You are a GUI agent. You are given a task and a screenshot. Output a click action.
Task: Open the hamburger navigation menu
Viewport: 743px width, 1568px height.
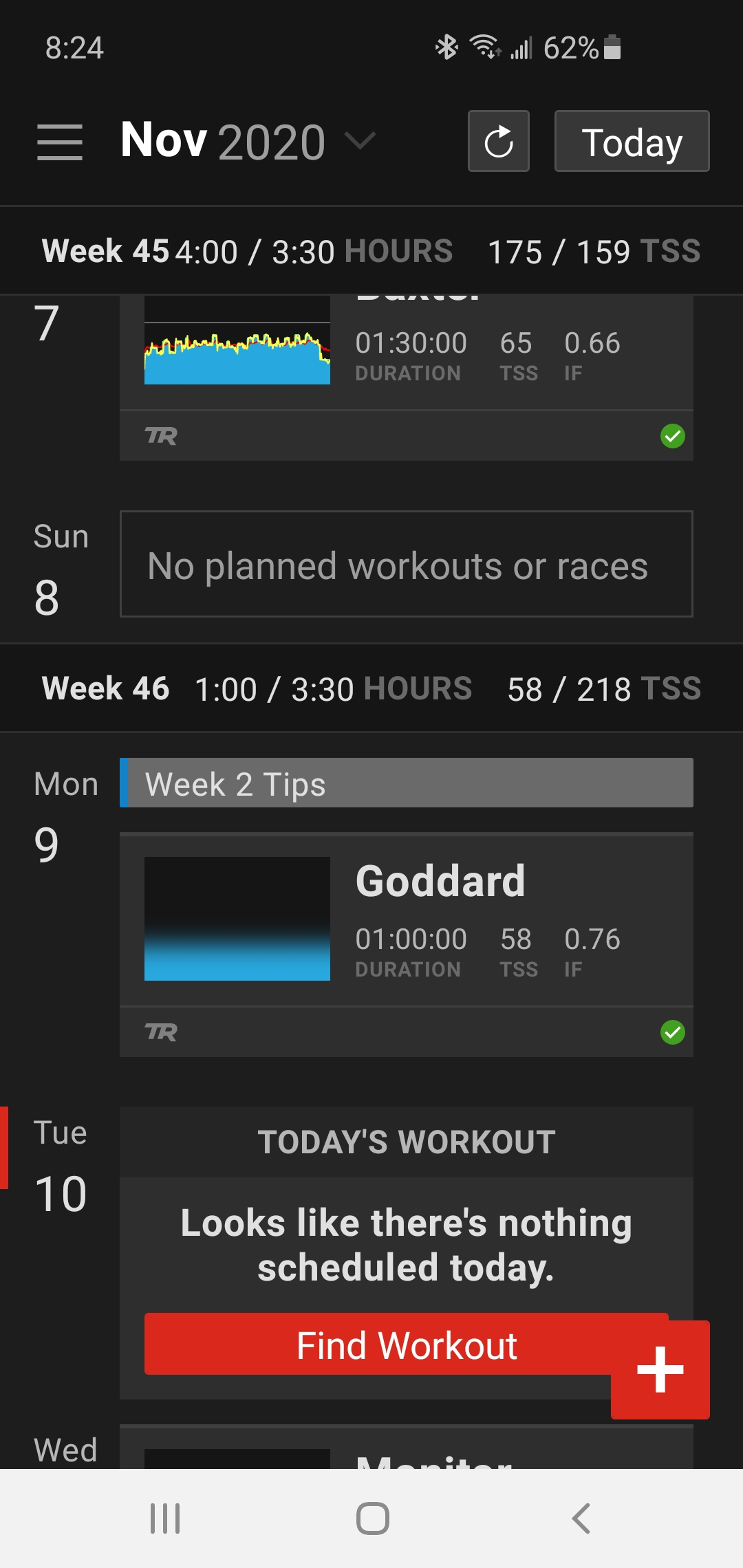(x=60, y=142)
